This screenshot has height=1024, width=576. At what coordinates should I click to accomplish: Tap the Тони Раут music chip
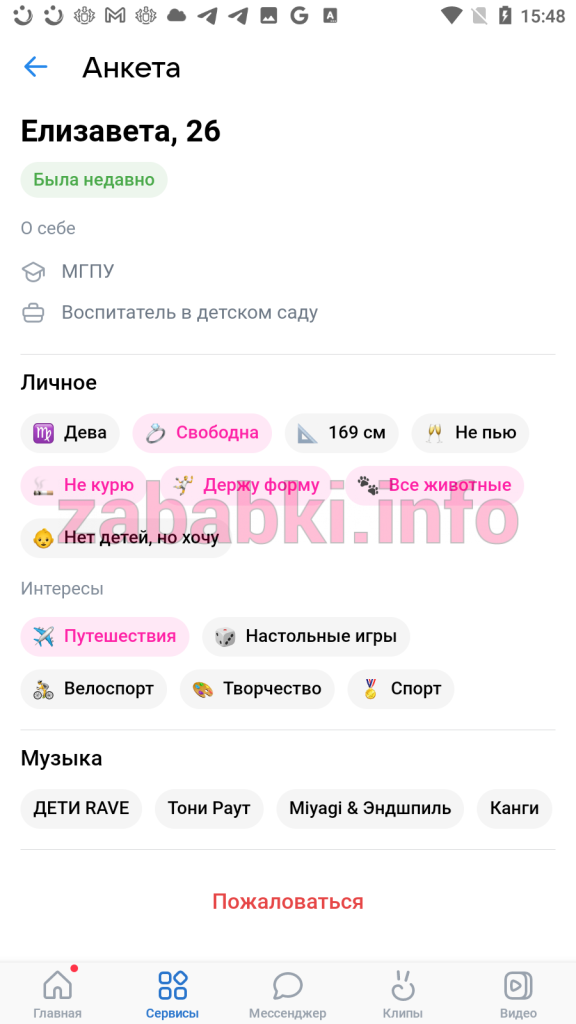[x=209, y=808]
